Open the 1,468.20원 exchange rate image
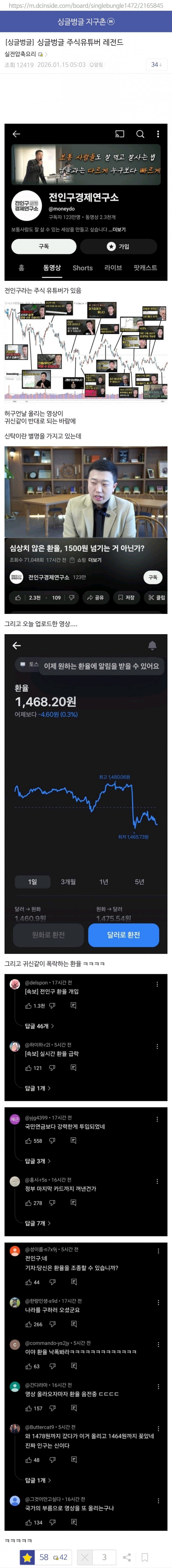This screenshot has width=172, height=1568. 86,791
